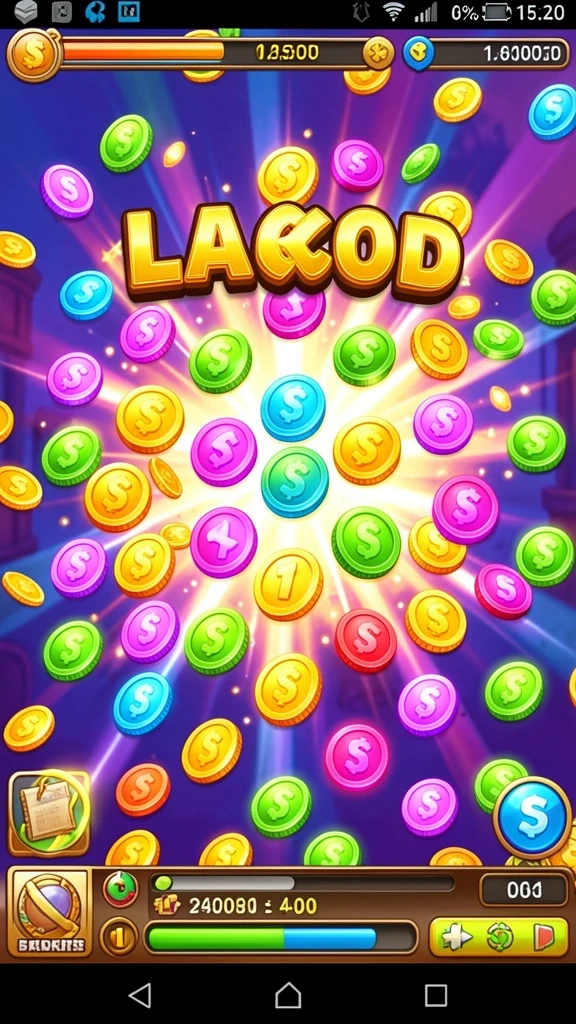Tap the round red and green icon
Image resolution: width=576 pixels, height=1024 pixels.
[121, 889]
